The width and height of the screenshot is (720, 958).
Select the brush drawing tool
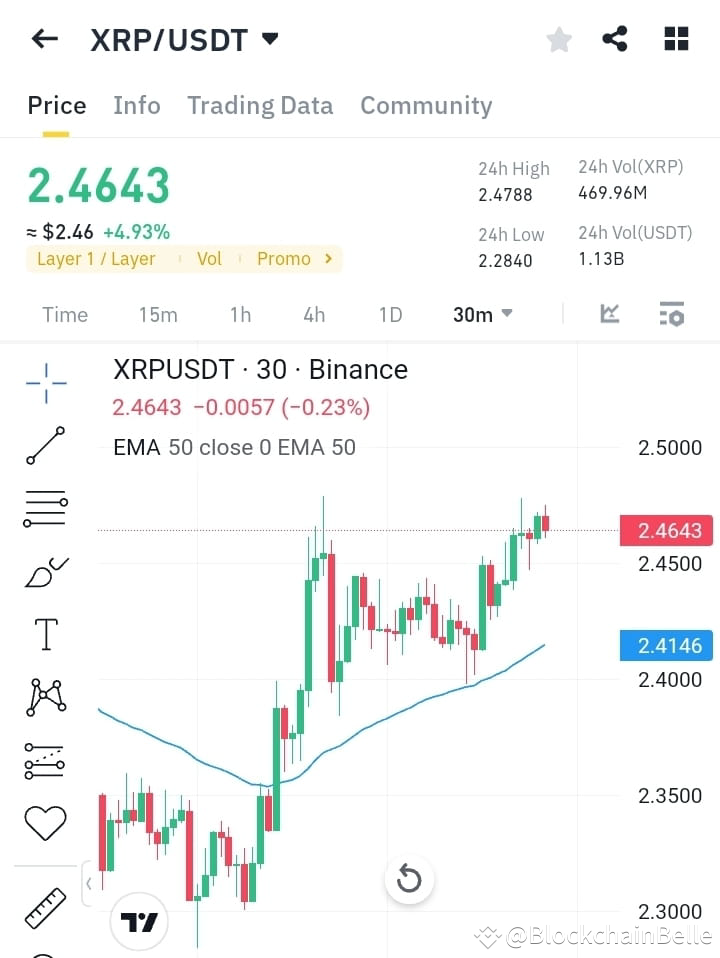point(44,571)
